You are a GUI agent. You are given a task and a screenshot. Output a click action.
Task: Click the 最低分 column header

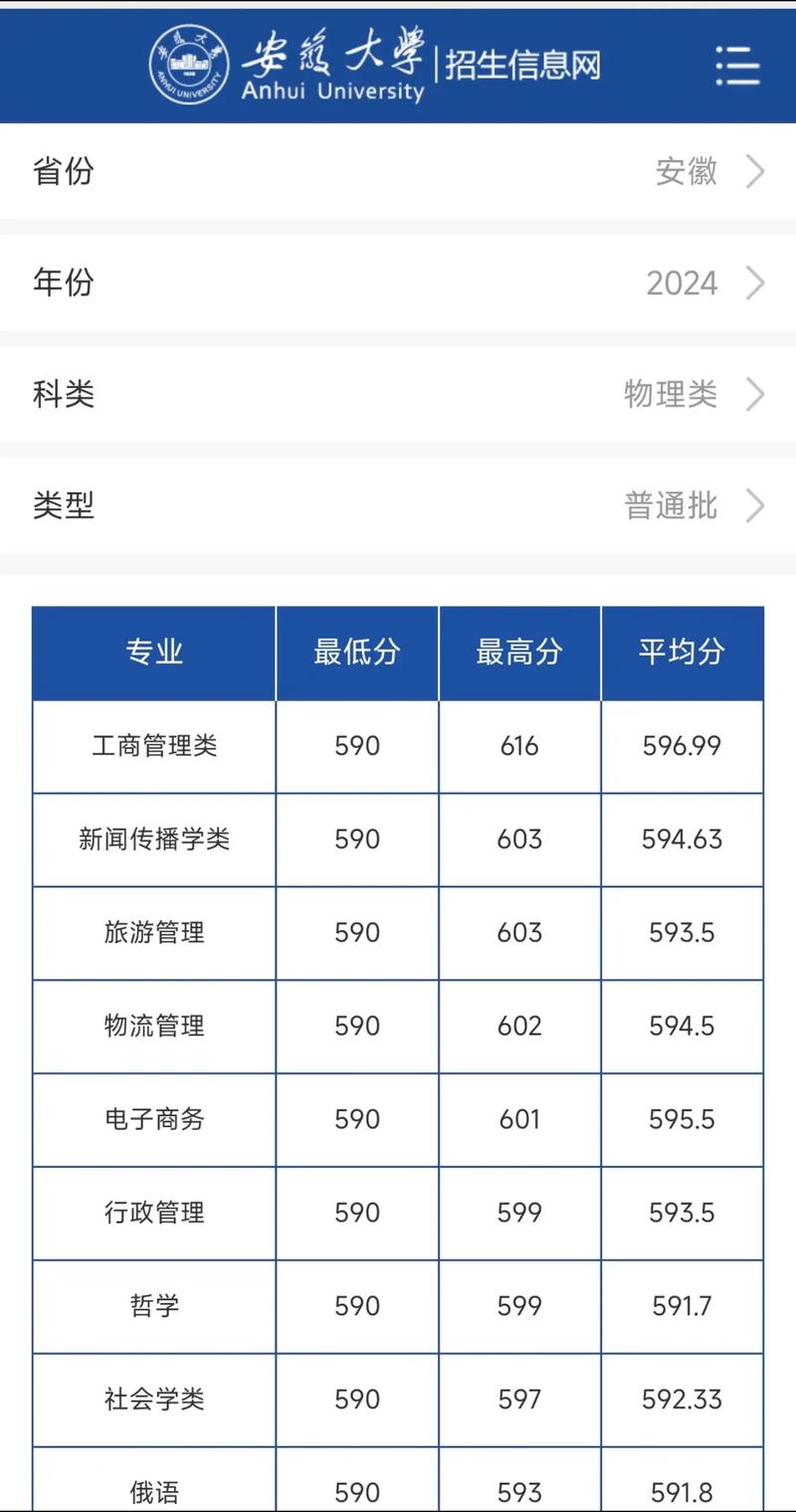click(356, 653)
